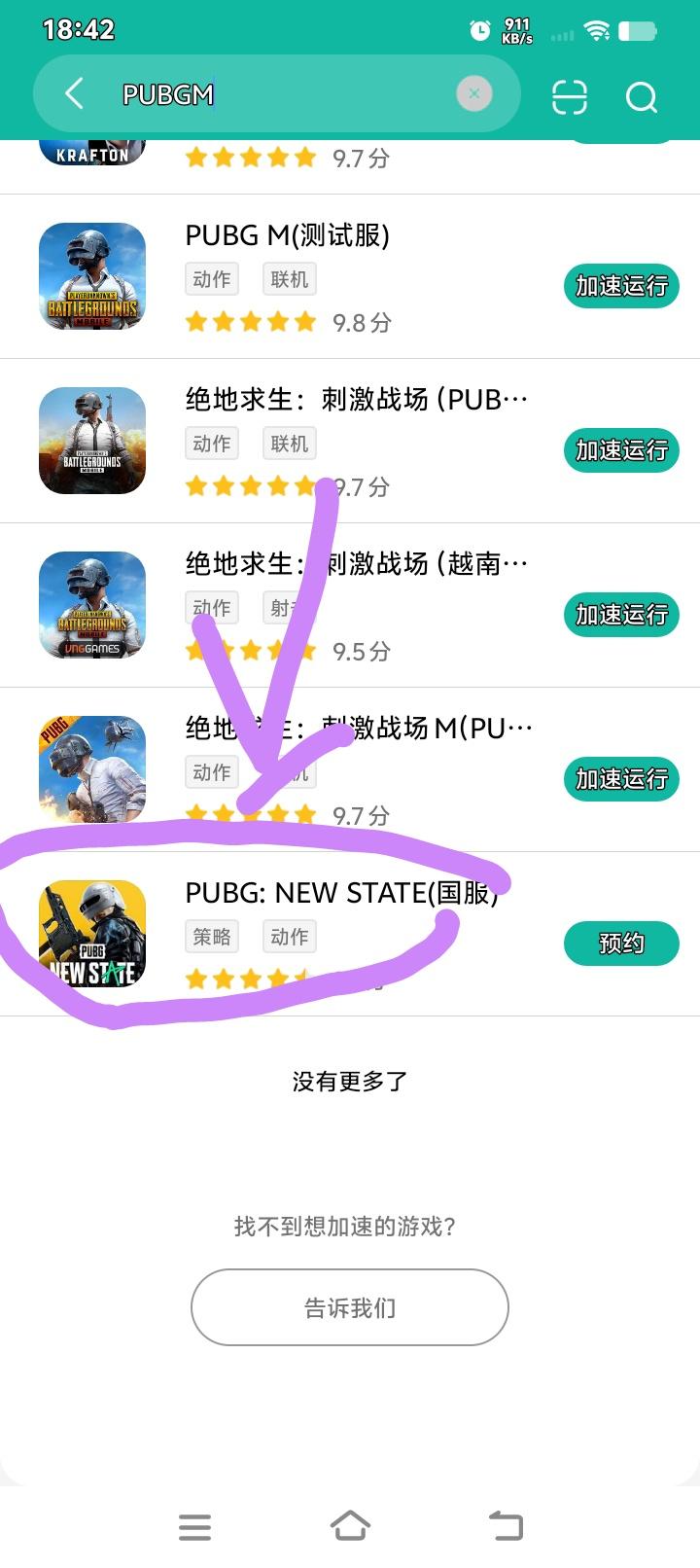This screenshot has width=700, height=1568.
Task: Tap the 告诉我们 button
Action: point(350,1307)
